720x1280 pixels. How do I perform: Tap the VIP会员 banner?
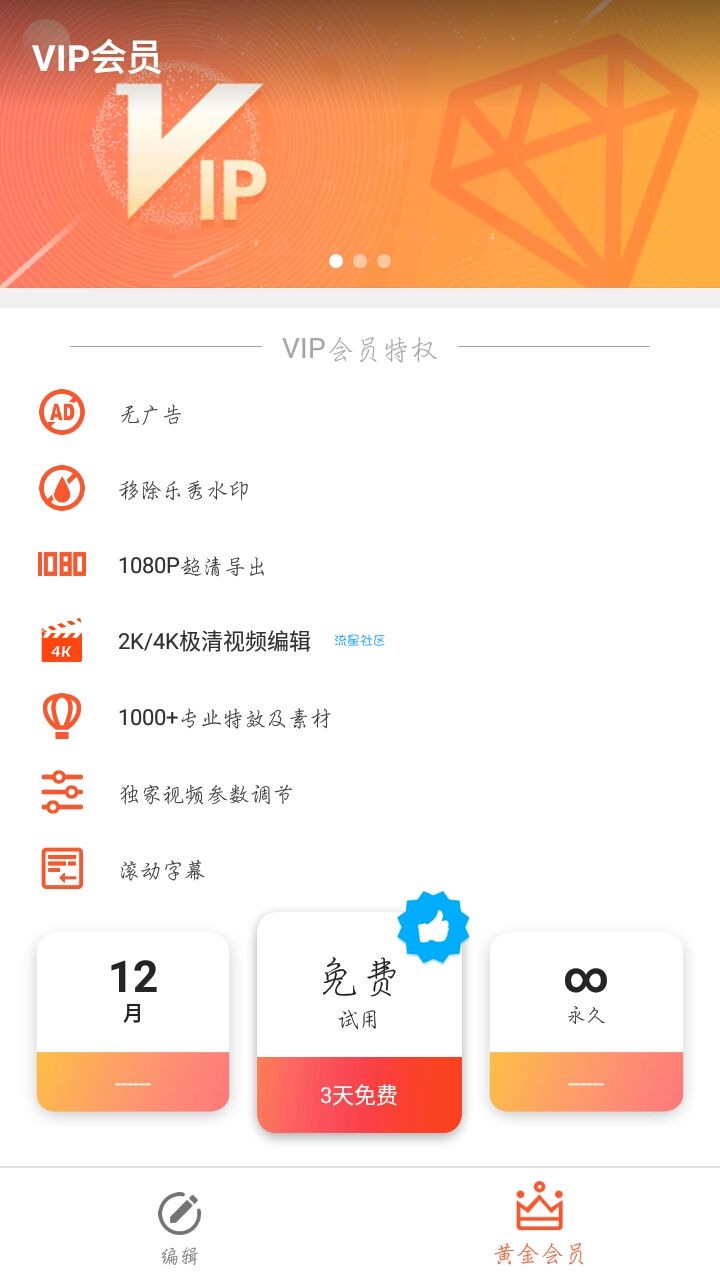coord(360,145)
